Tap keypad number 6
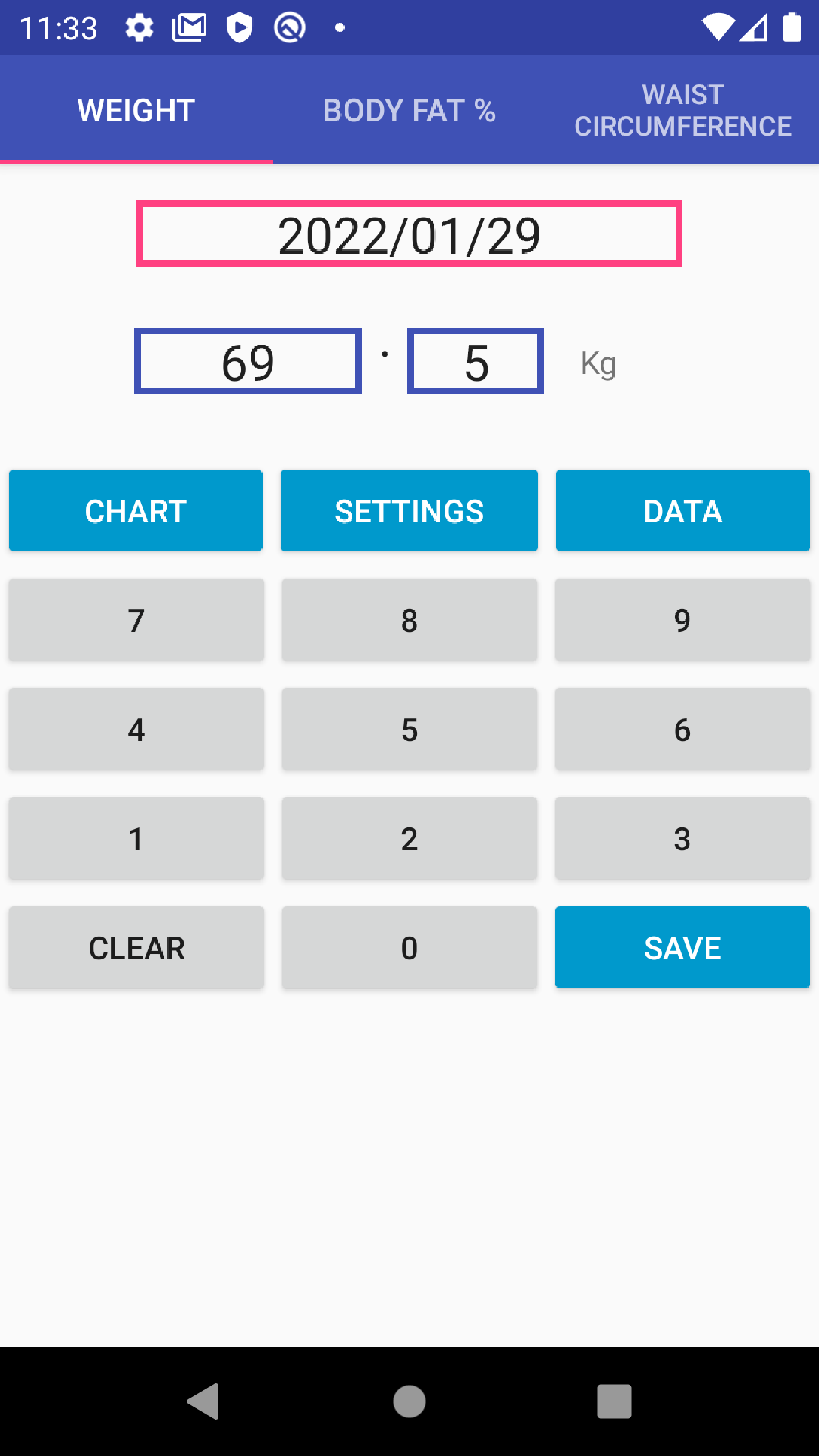 pyautogui.click(x=682, y=729)
